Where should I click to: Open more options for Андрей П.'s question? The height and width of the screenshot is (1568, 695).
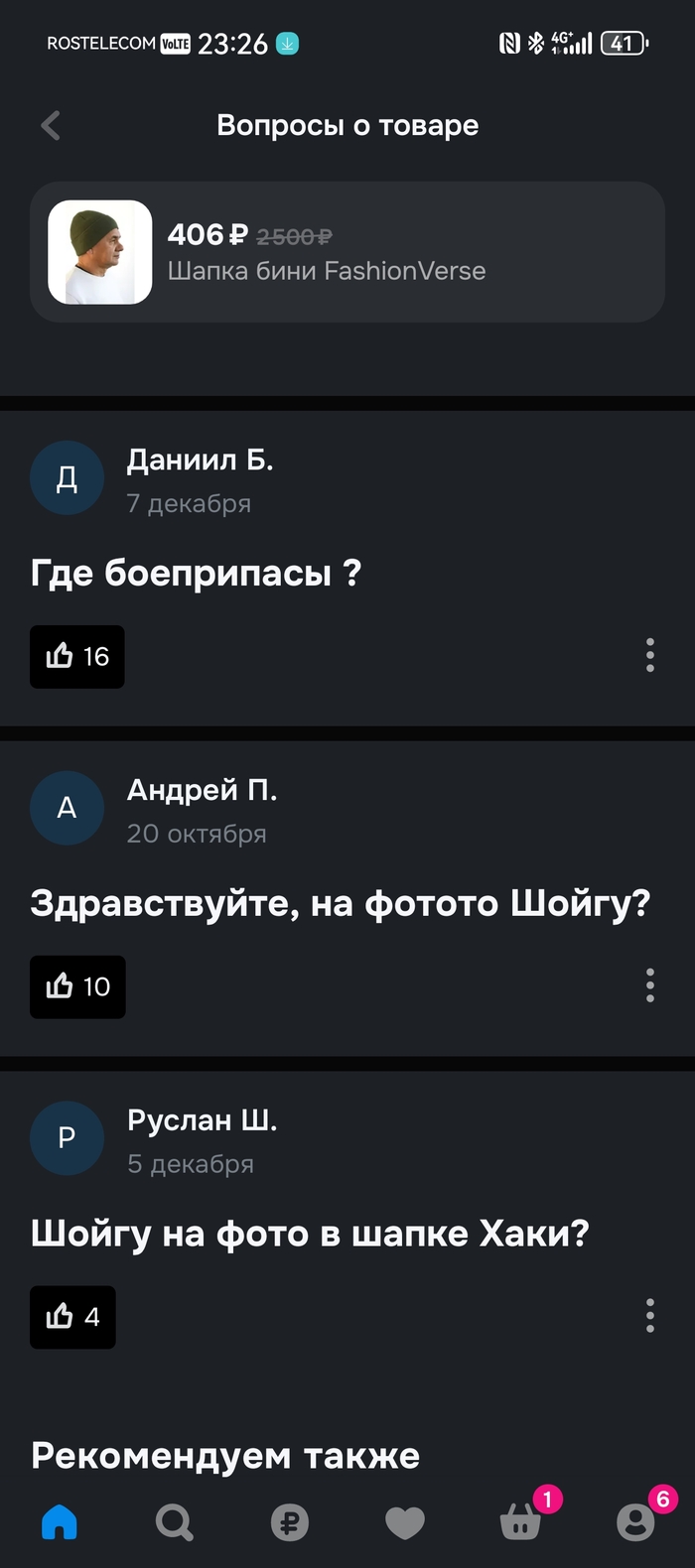[650, 985]
